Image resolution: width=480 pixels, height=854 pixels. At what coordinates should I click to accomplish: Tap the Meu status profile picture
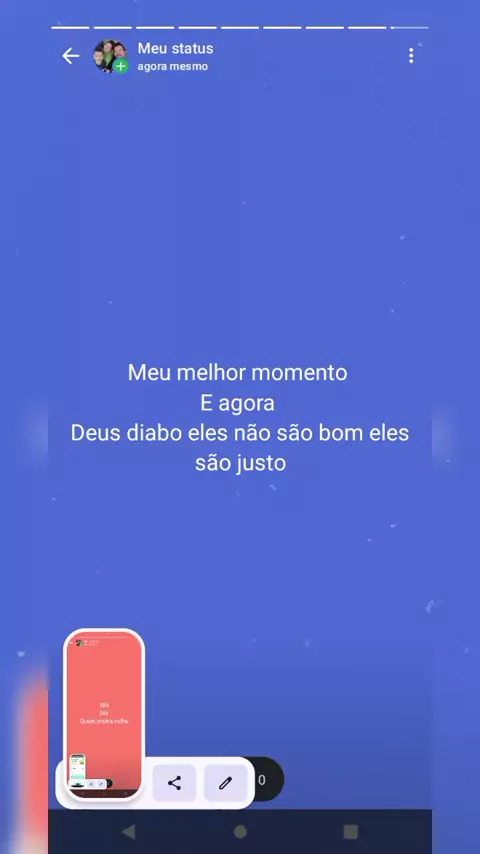point(110,56)
